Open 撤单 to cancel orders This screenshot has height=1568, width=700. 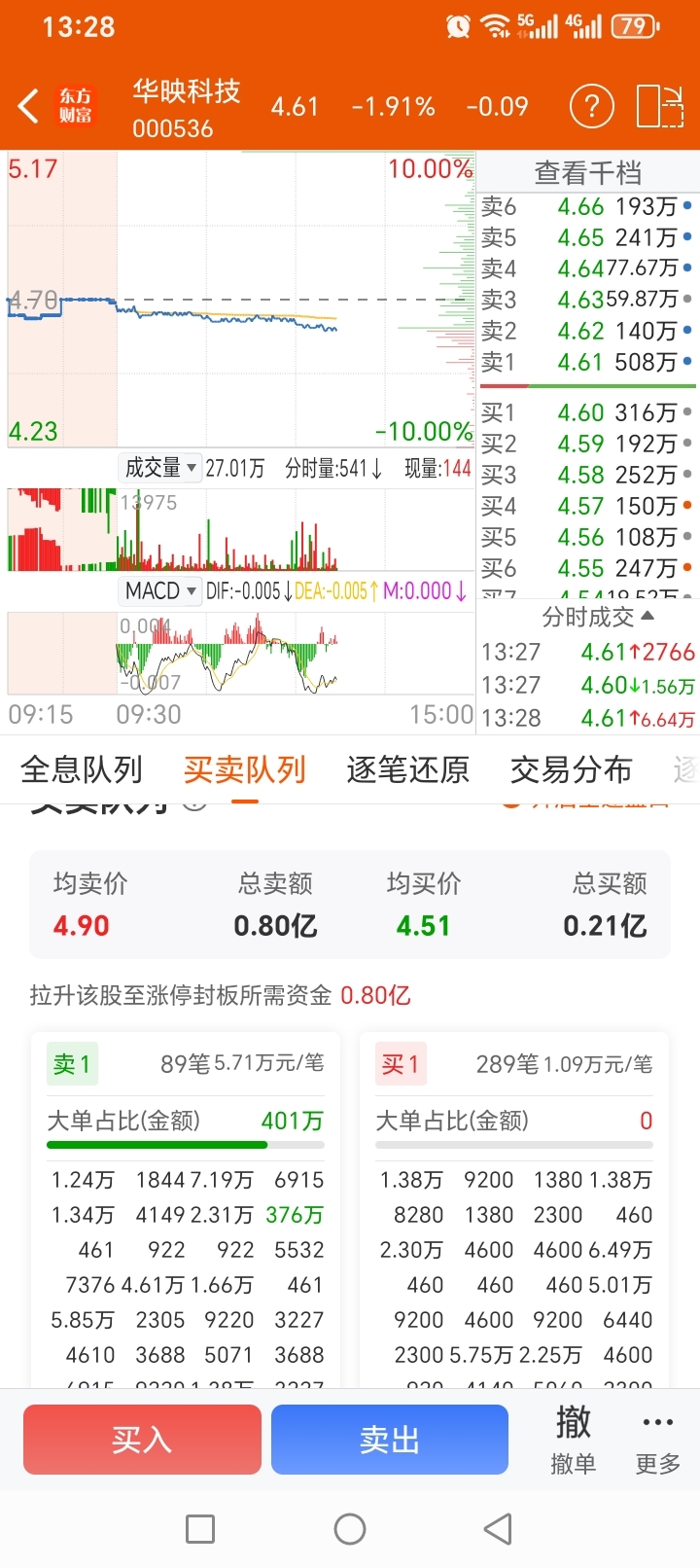[x=573, y=1440]
